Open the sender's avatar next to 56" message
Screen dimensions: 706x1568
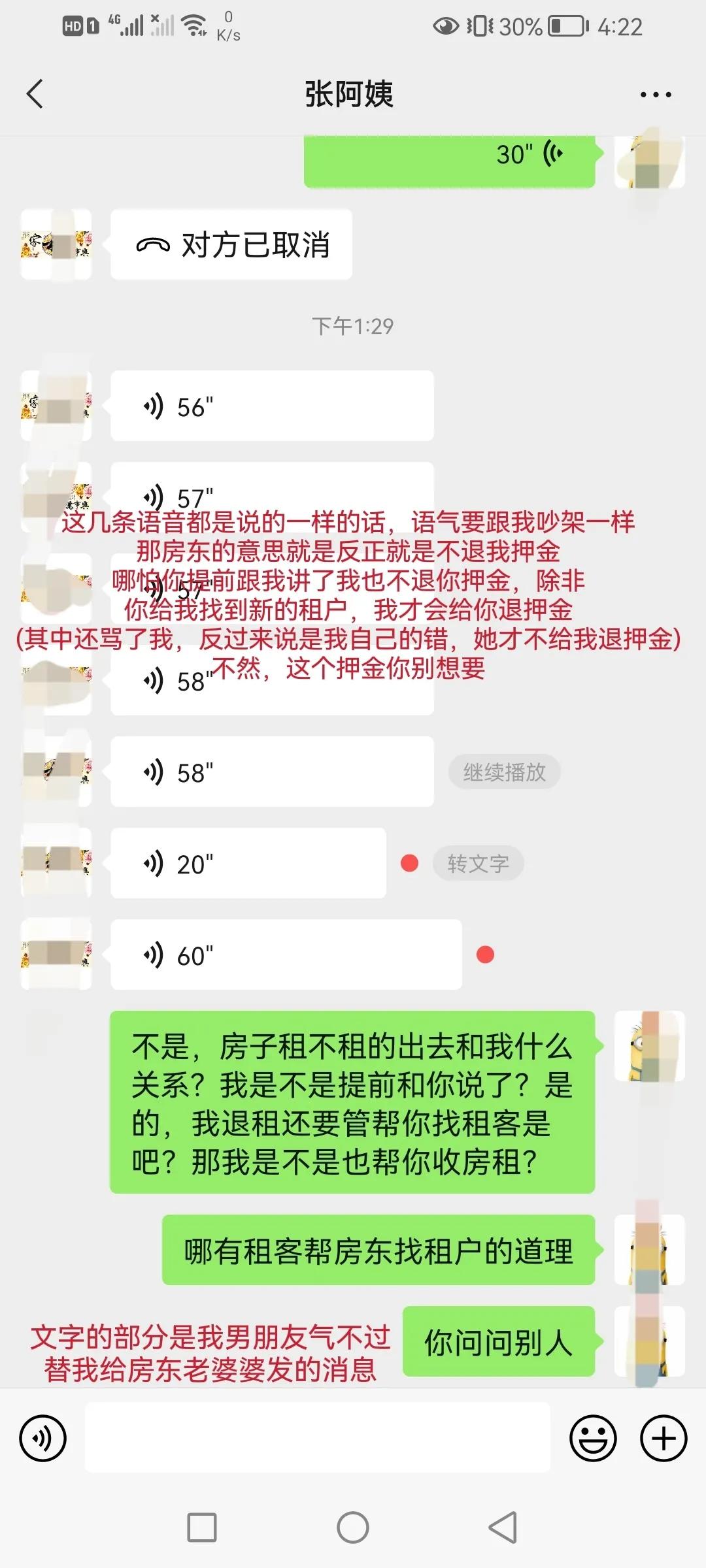56,405
